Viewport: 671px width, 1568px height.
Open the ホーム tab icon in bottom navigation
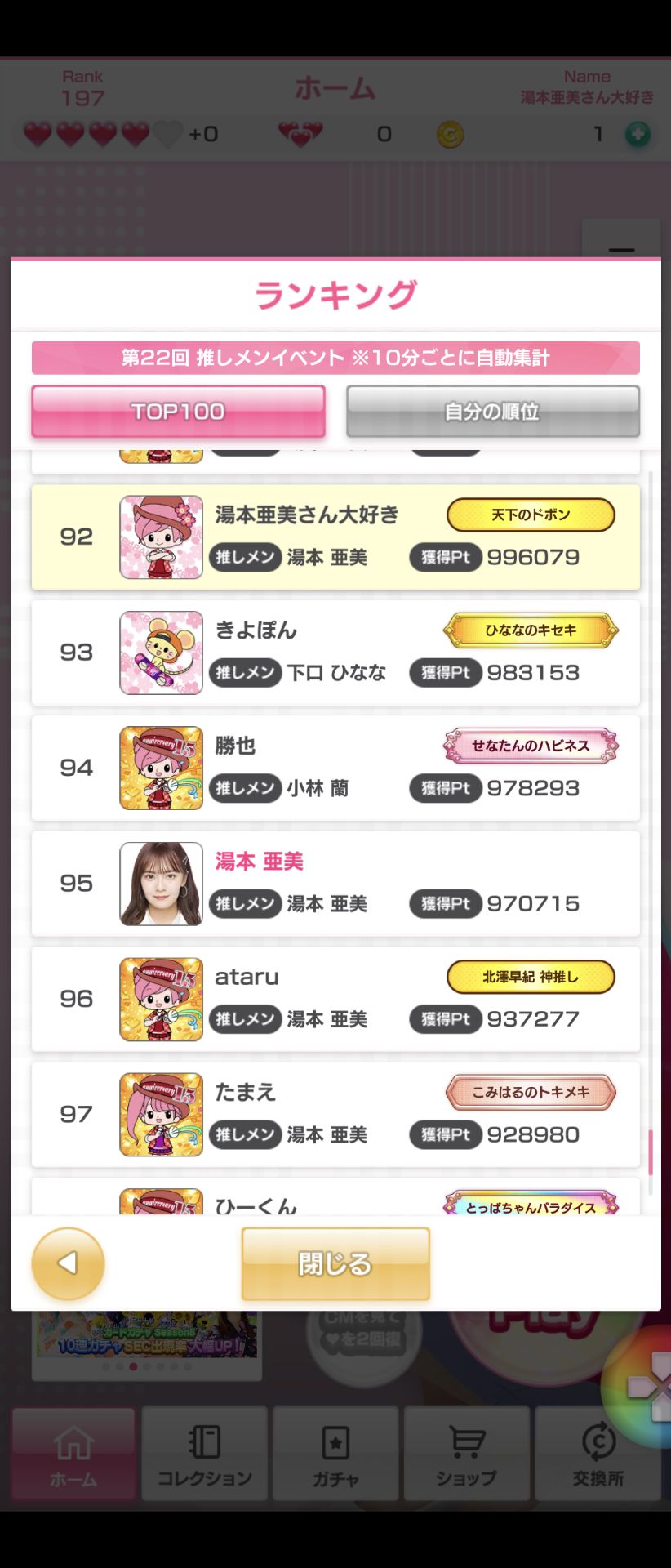click(73, 1454)
